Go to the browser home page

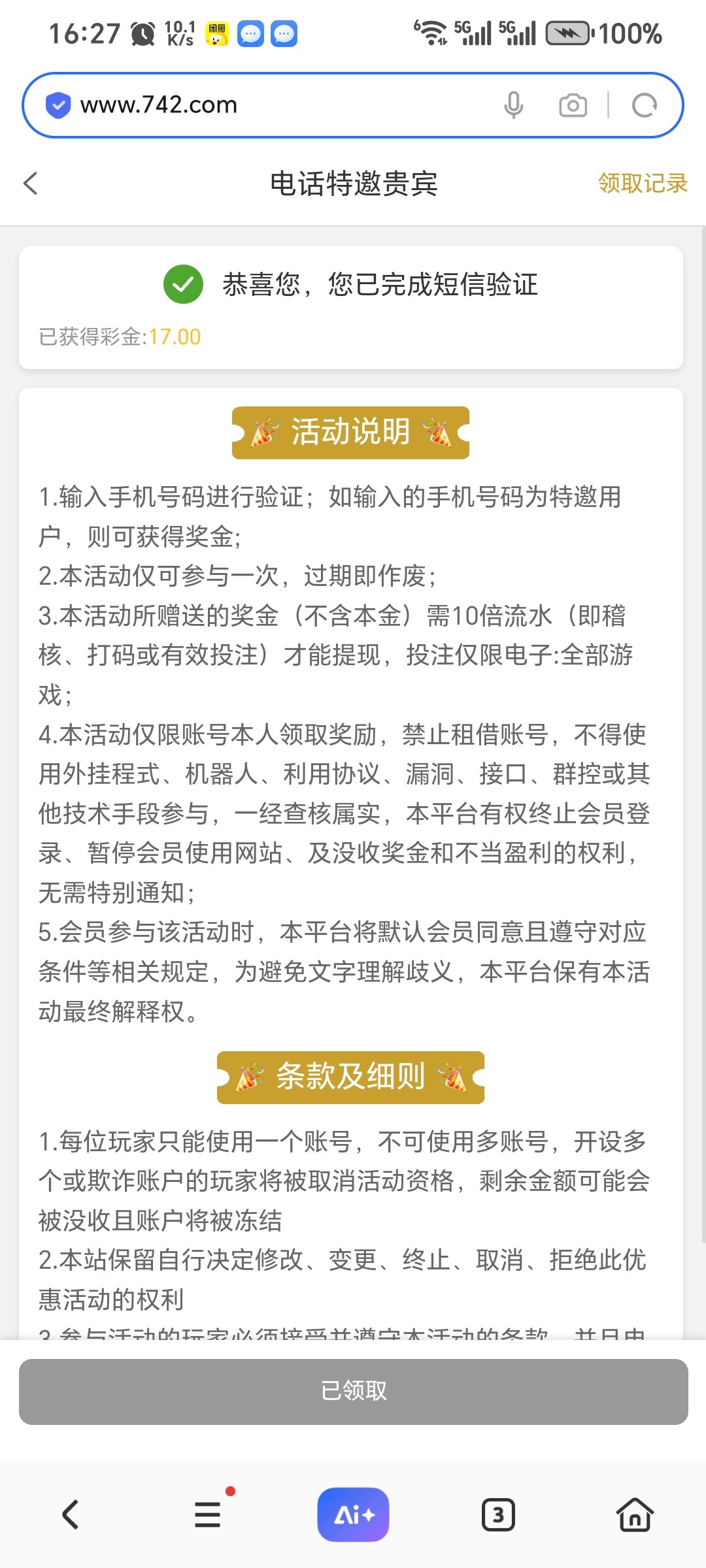[x=635, y=1514]
